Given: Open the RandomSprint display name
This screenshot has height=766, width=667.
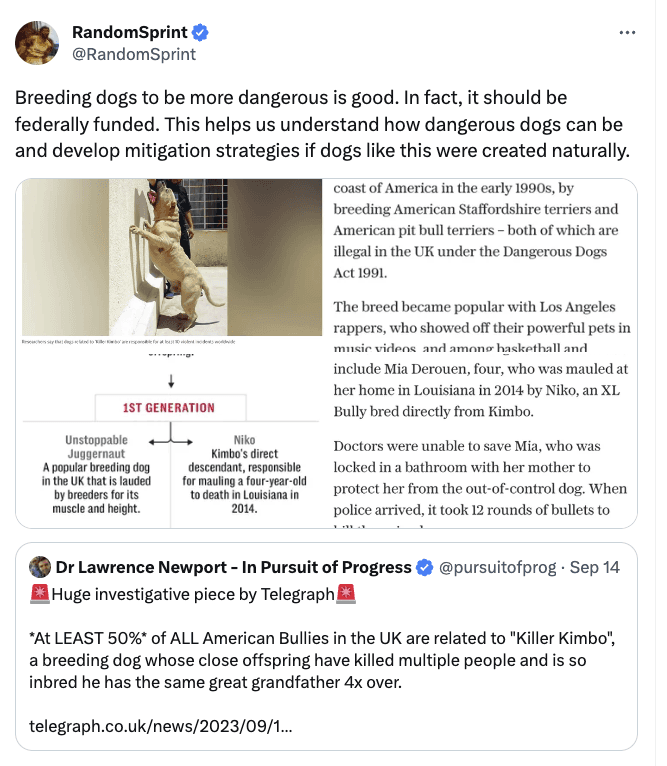Looking at the screenshot, I should (x=129, y=32).
